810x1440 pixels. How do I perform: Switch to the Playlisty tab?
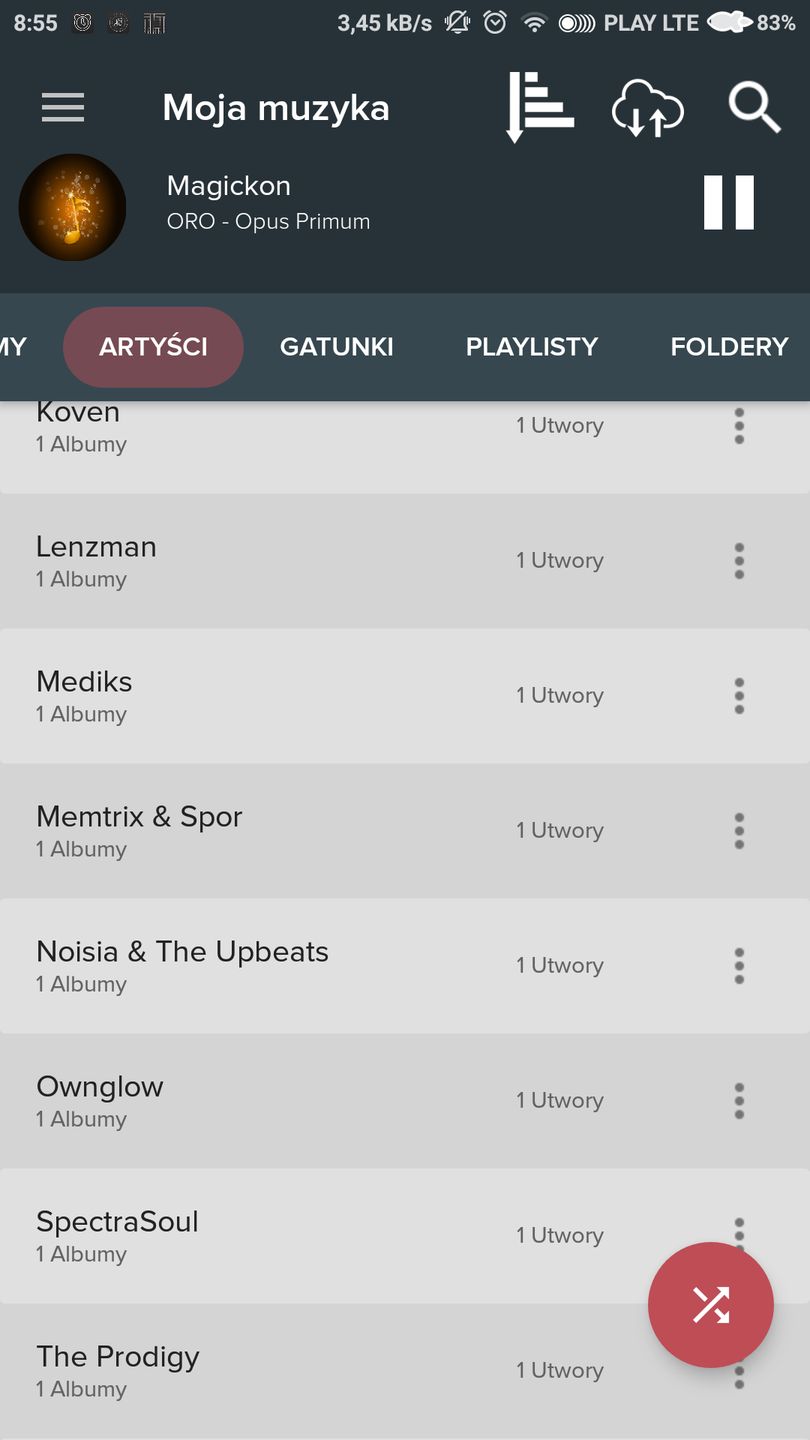point(531,347)
